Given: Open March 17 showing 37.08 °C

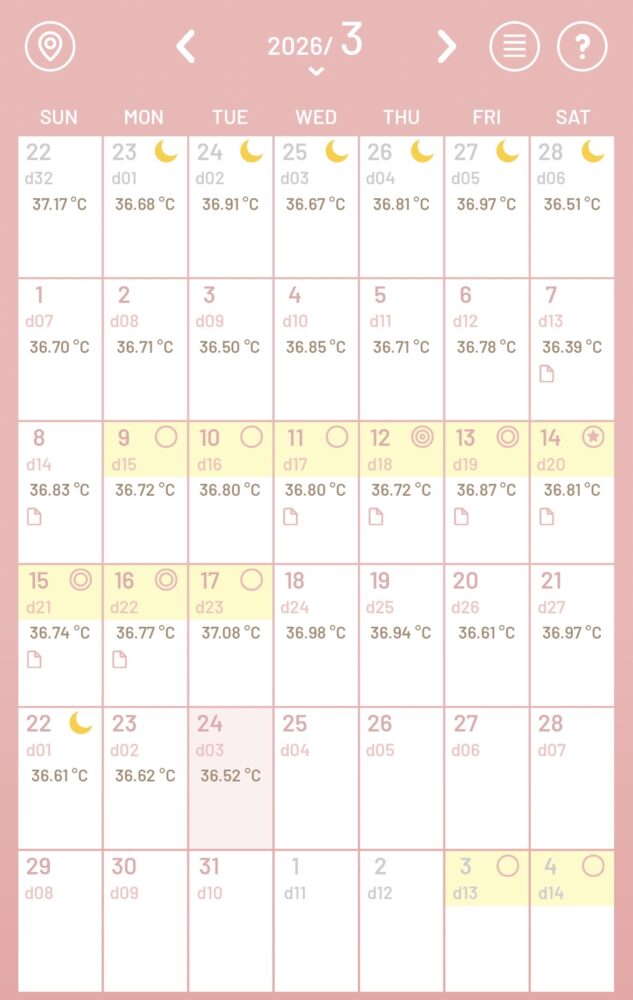Looking at the screenshot, I should coord(230,635).
